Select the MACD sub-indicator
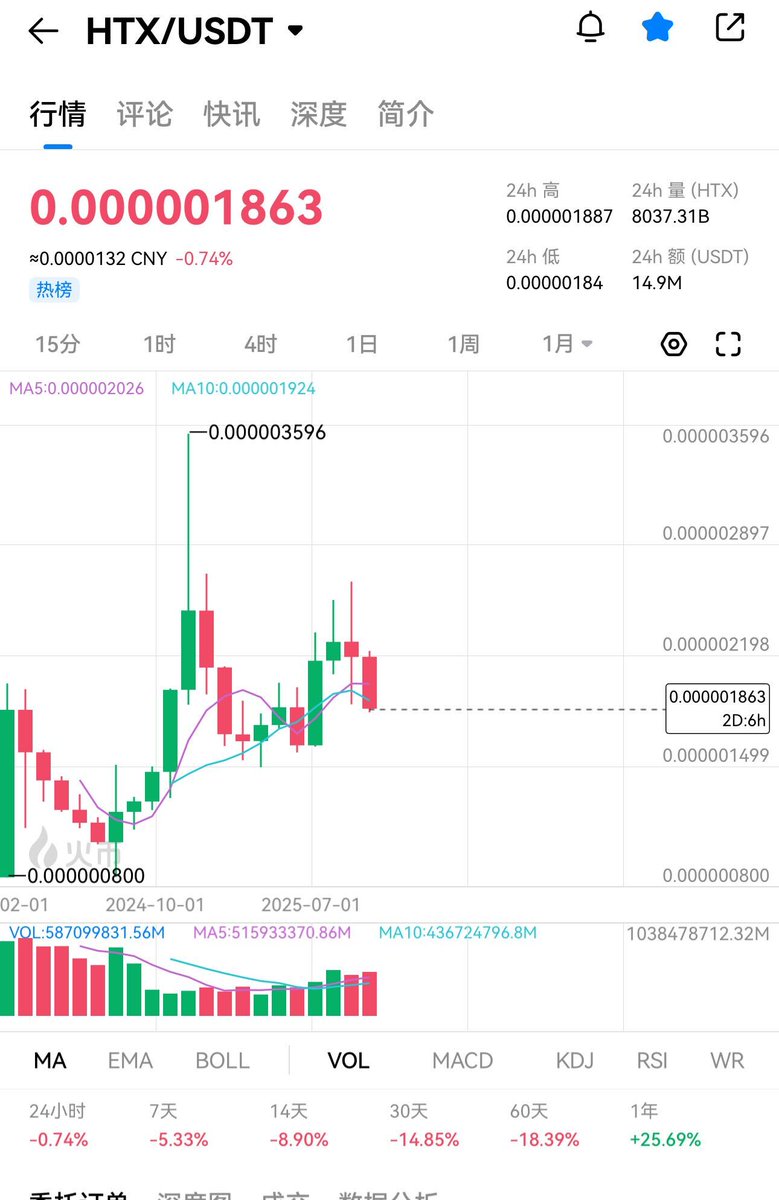Viewport: 779px width, 1200px height. point(462,1061)
